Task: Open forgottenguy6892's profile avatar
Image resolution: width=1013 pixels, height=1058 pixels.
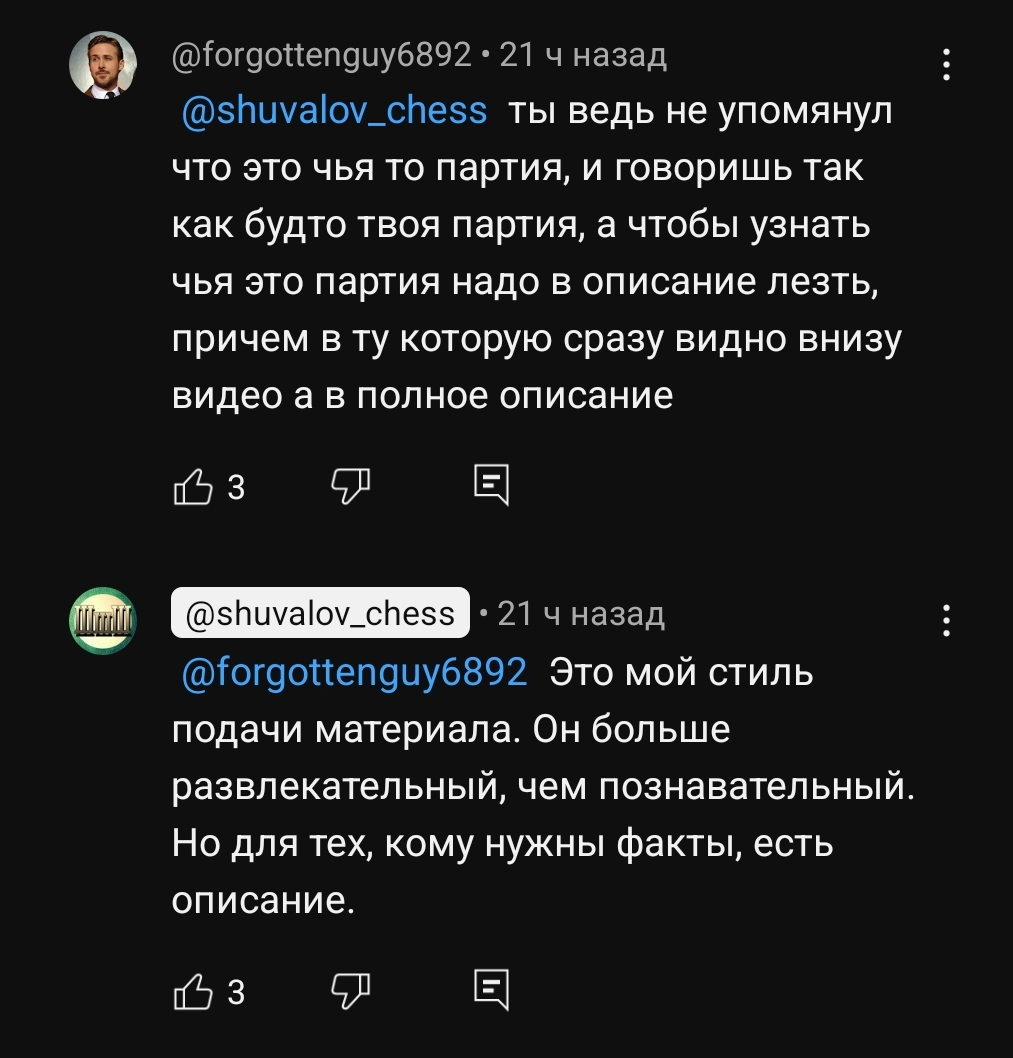Action: point(103,65)
